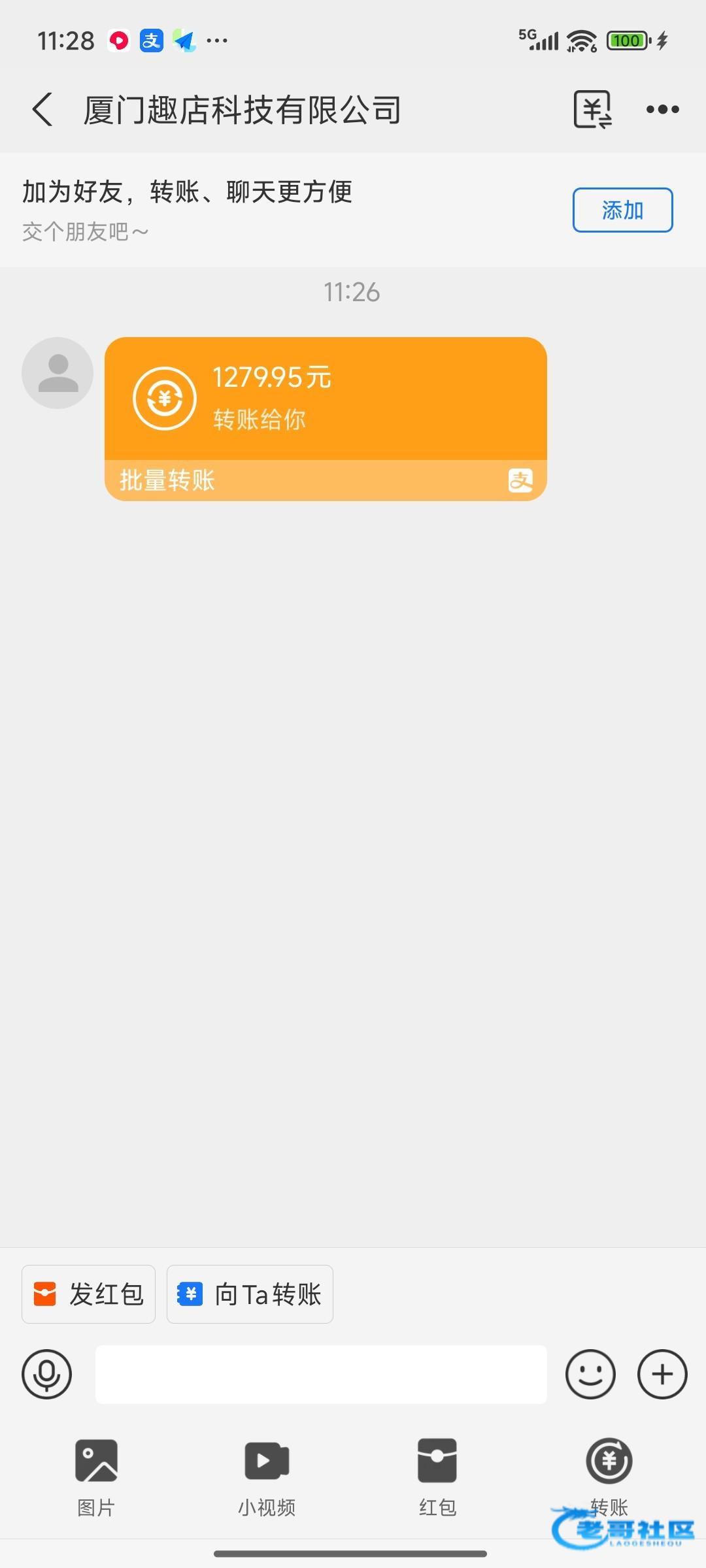Focus the message text field
This screenshot has width=706, height=1568.
tap(321, 1374)
